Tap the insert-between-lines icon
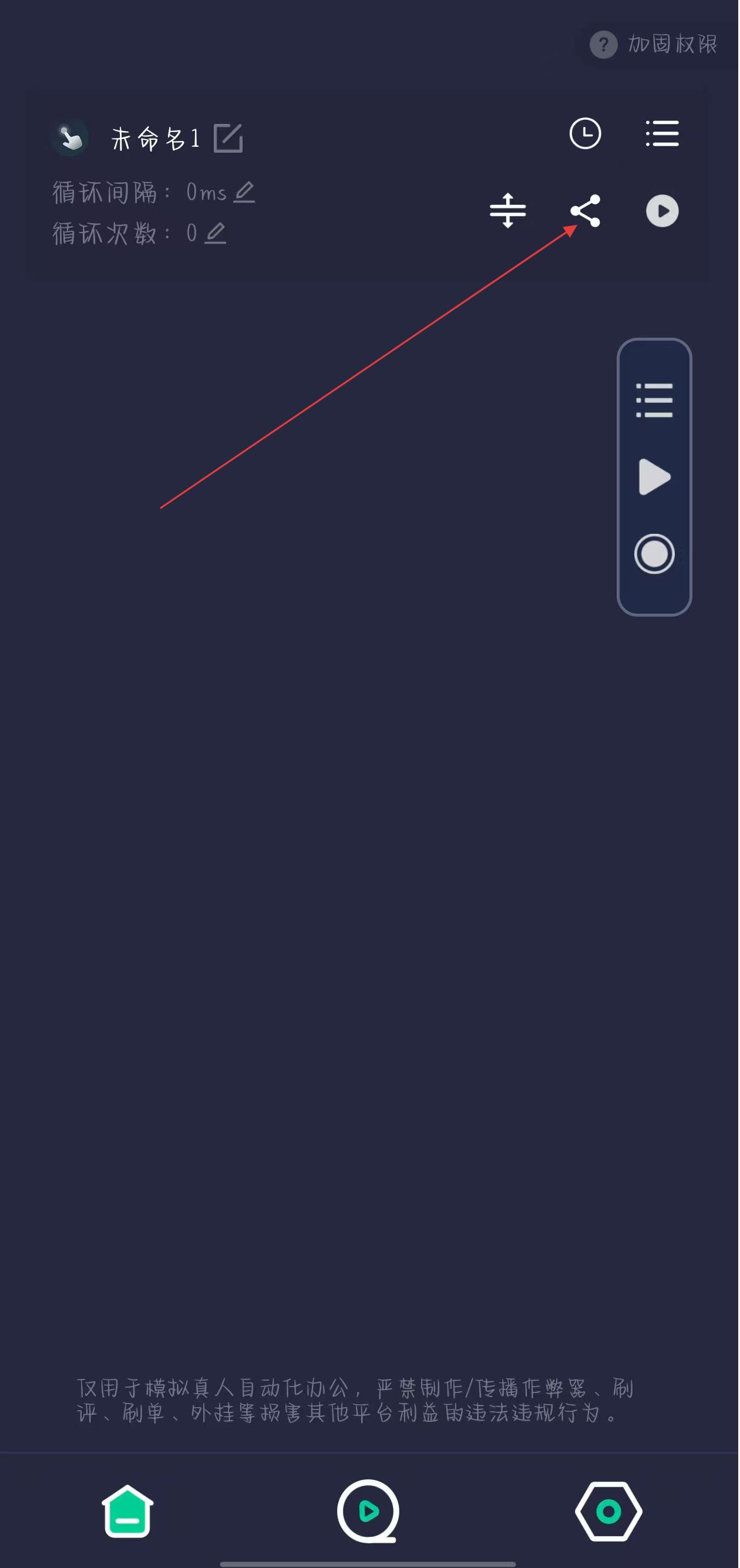This screenshot has height=1568, width=740. (509, 211)
